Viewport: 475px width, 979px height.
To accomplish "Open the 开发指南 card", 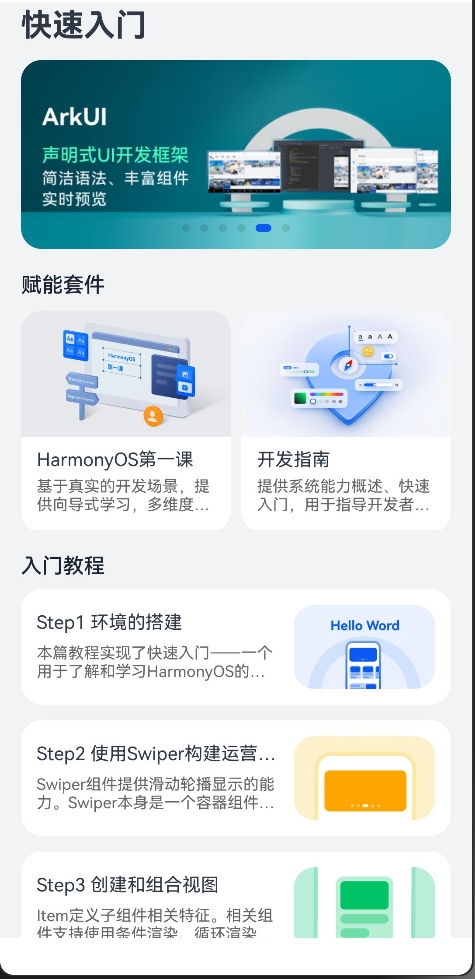I will [346, 420].
